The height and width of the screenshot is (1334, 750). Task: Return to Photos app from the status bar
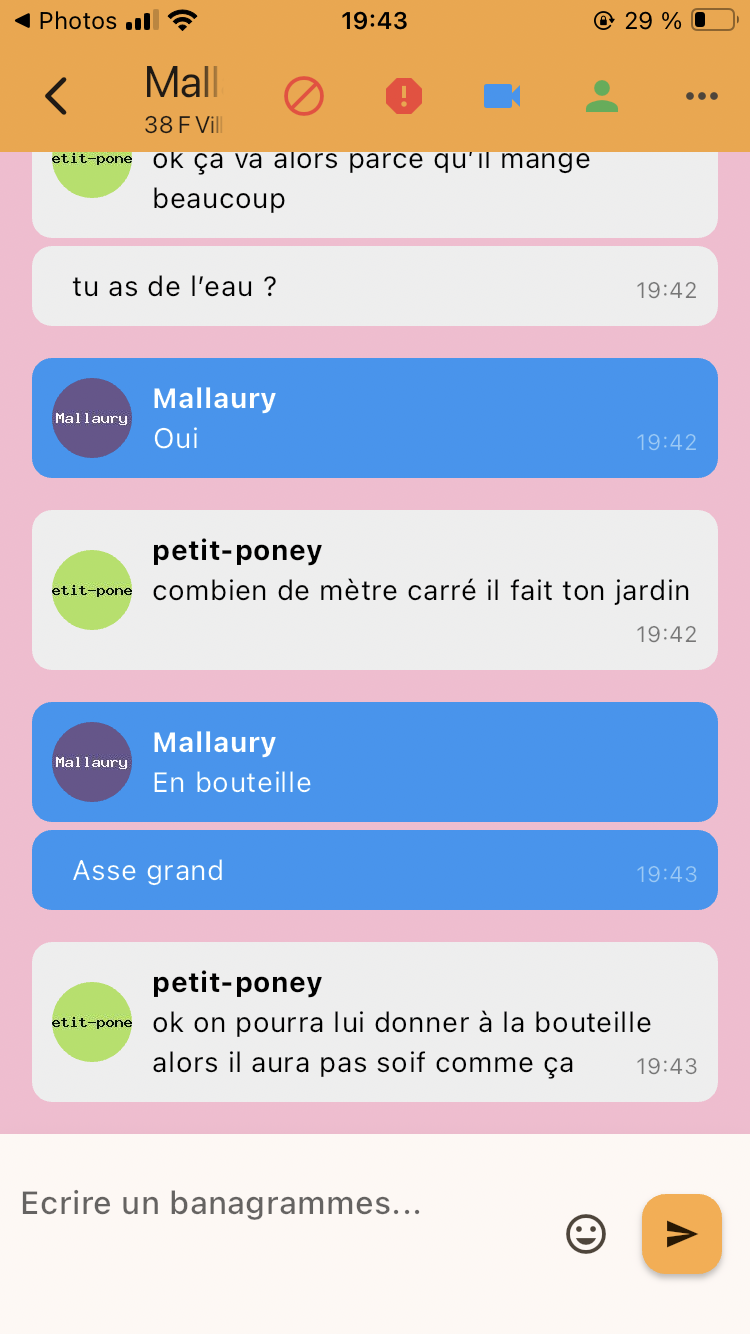[x=65, y=20]
